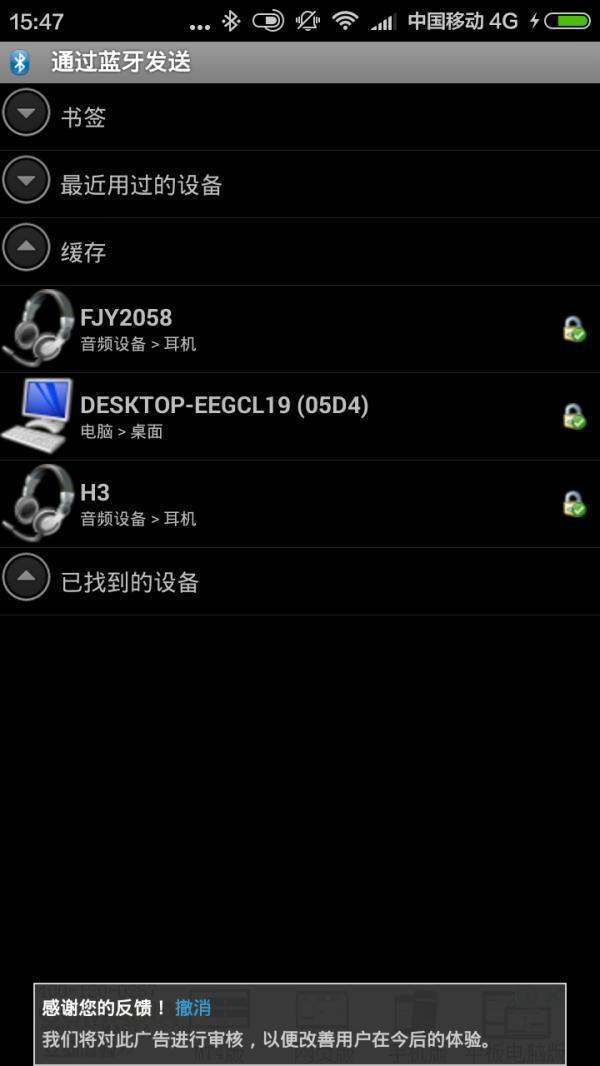
Task: Tap the 撤消 undo link
Action: click(x=193, y=1007)
